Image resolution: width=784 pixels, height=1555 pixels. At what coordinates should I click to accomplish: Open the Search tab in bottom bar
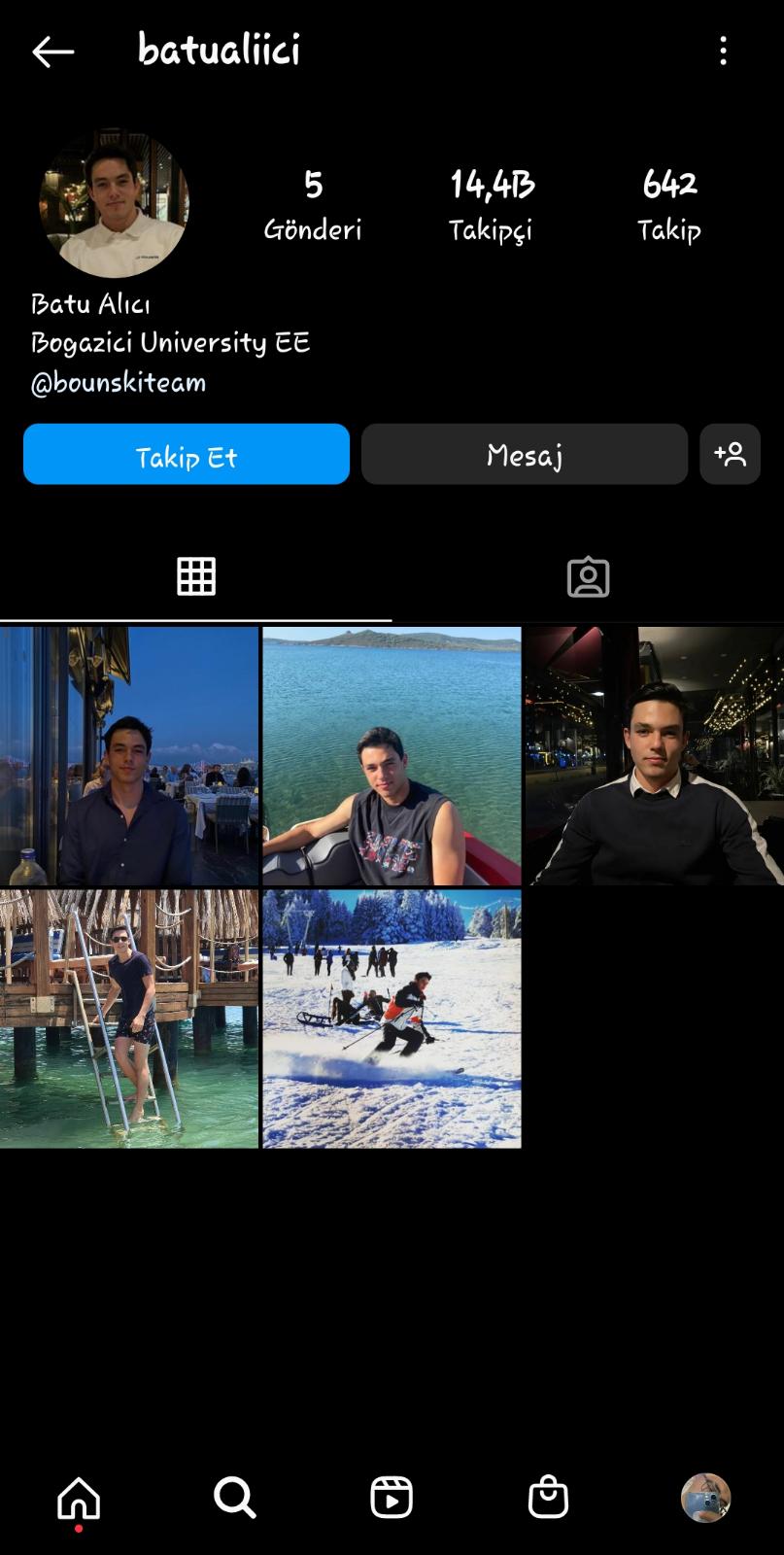click(235, 1498)
